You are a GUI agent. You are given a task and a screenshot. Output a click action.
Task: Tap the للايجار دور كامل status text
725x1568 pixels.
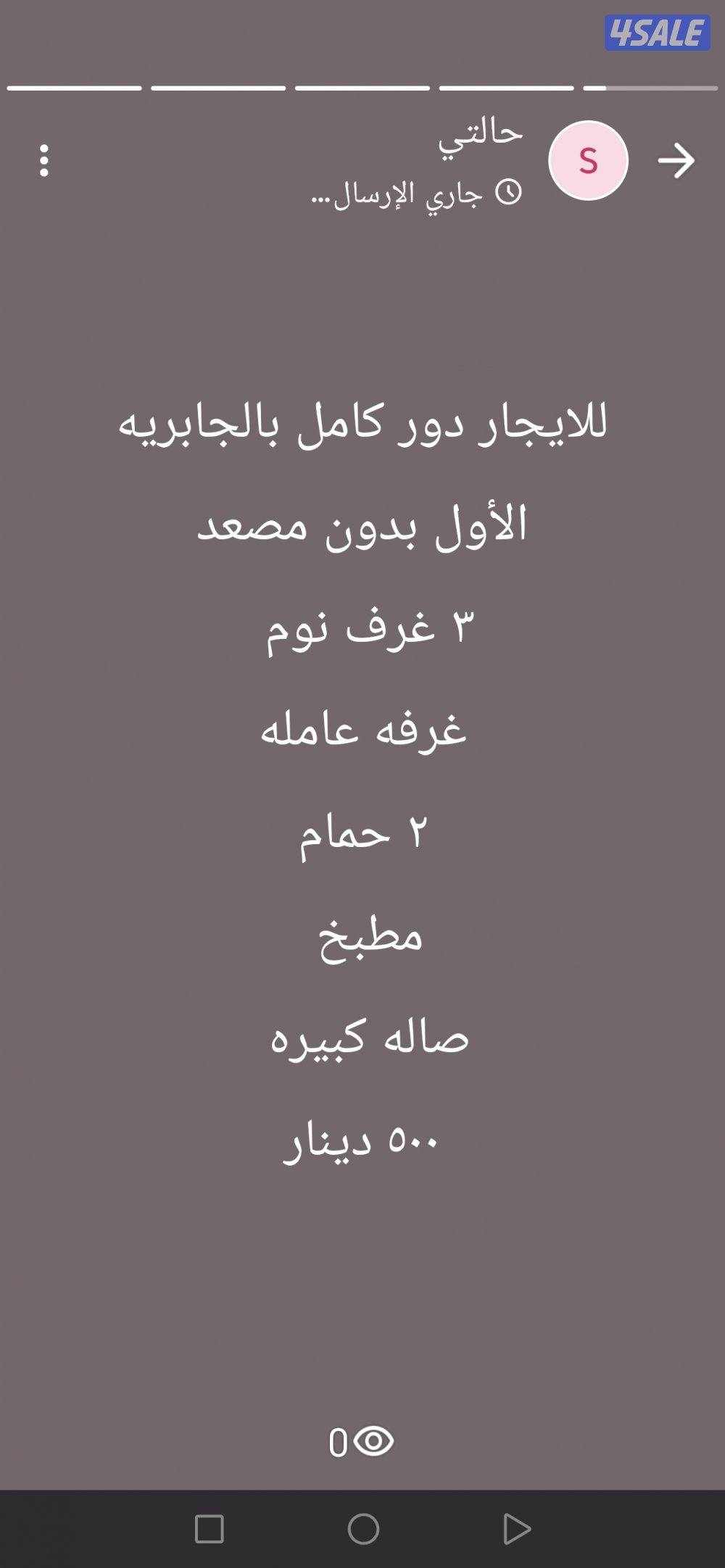click(x=362, y=428)
